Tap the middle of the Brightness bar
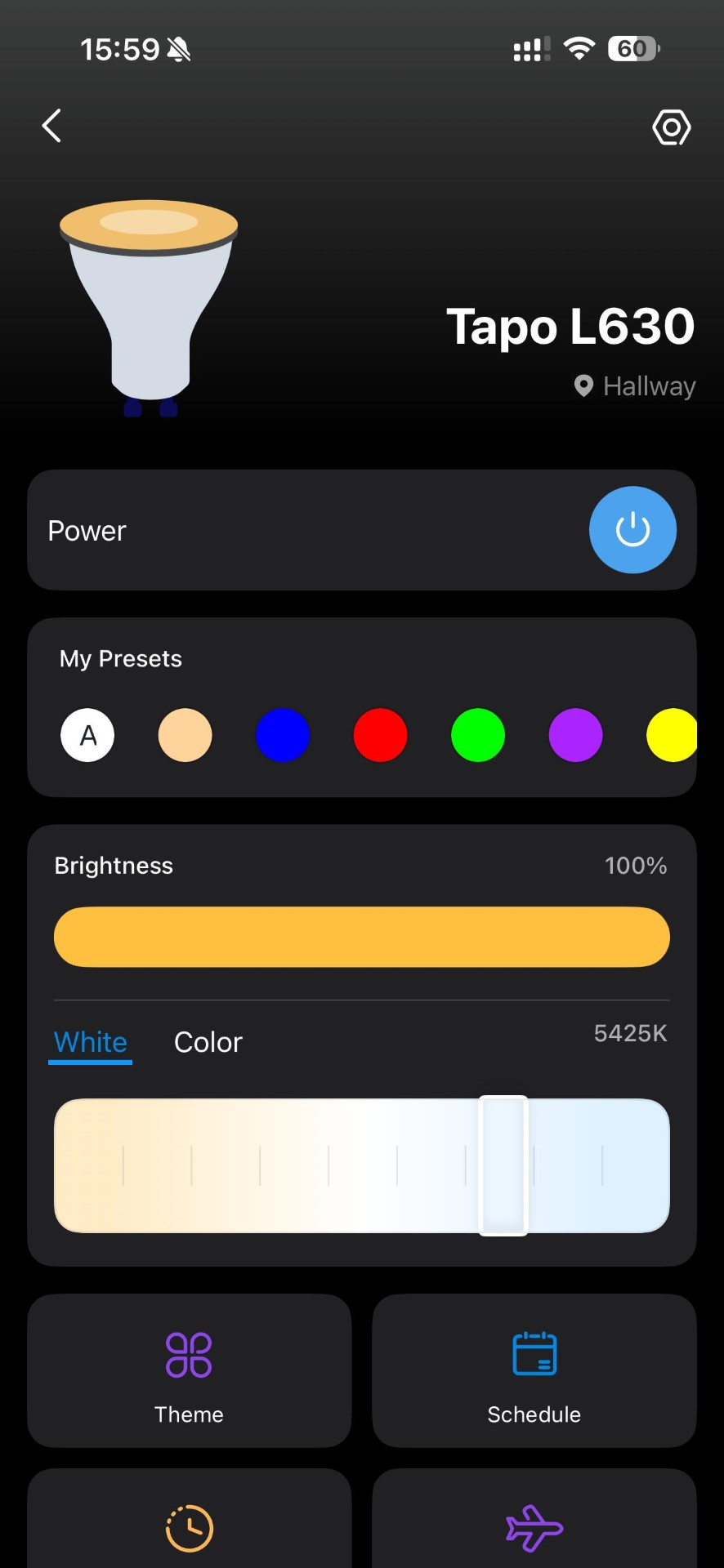The height and width of the screenshot is (1568, 724). point(362,937)
